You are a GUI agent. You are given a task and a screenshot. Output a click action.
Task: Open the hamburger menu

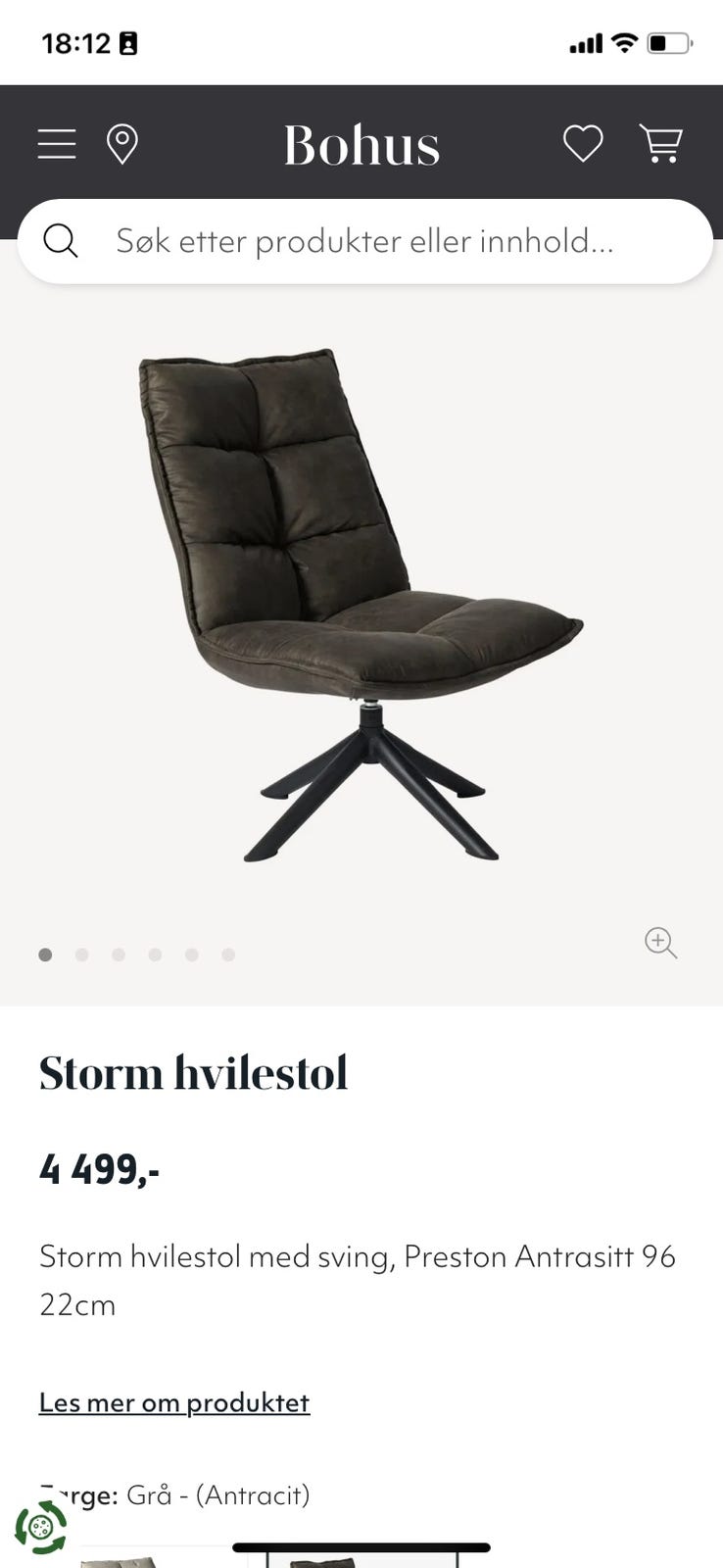pyautogui.click(x=57, y=144)
